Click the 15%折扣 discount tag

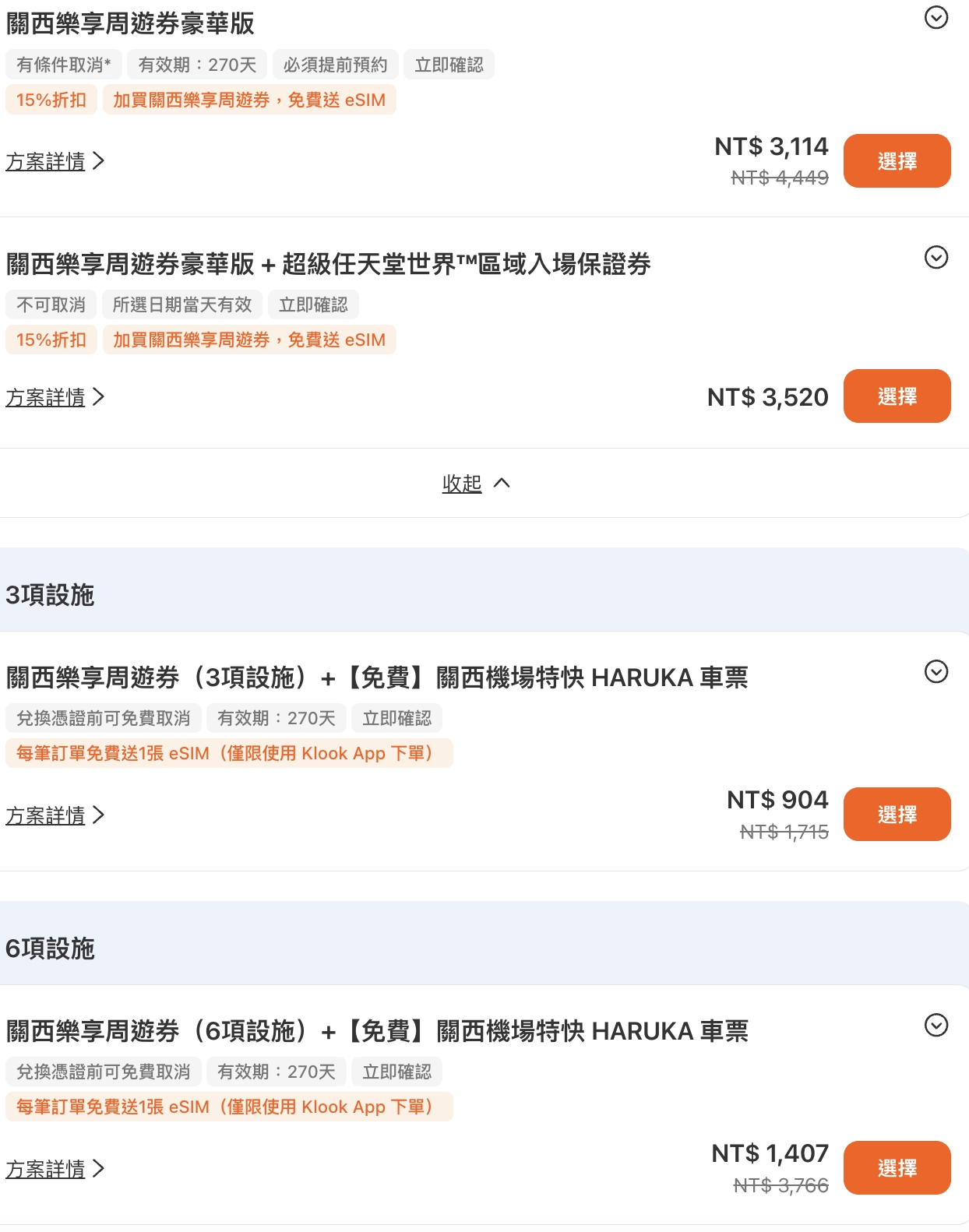[x=51, y=100]
